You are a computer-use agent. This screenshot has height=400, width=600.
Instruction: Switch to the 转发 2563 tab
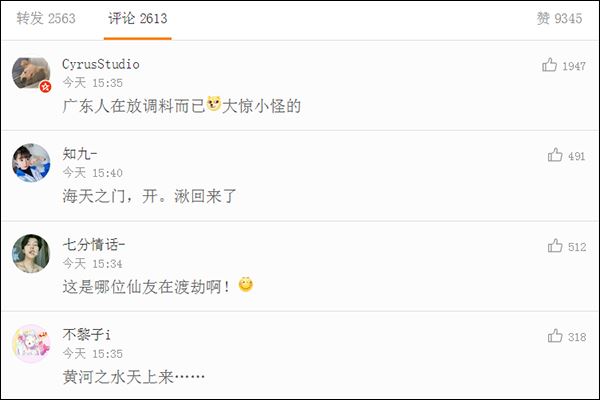coord(46,19)
